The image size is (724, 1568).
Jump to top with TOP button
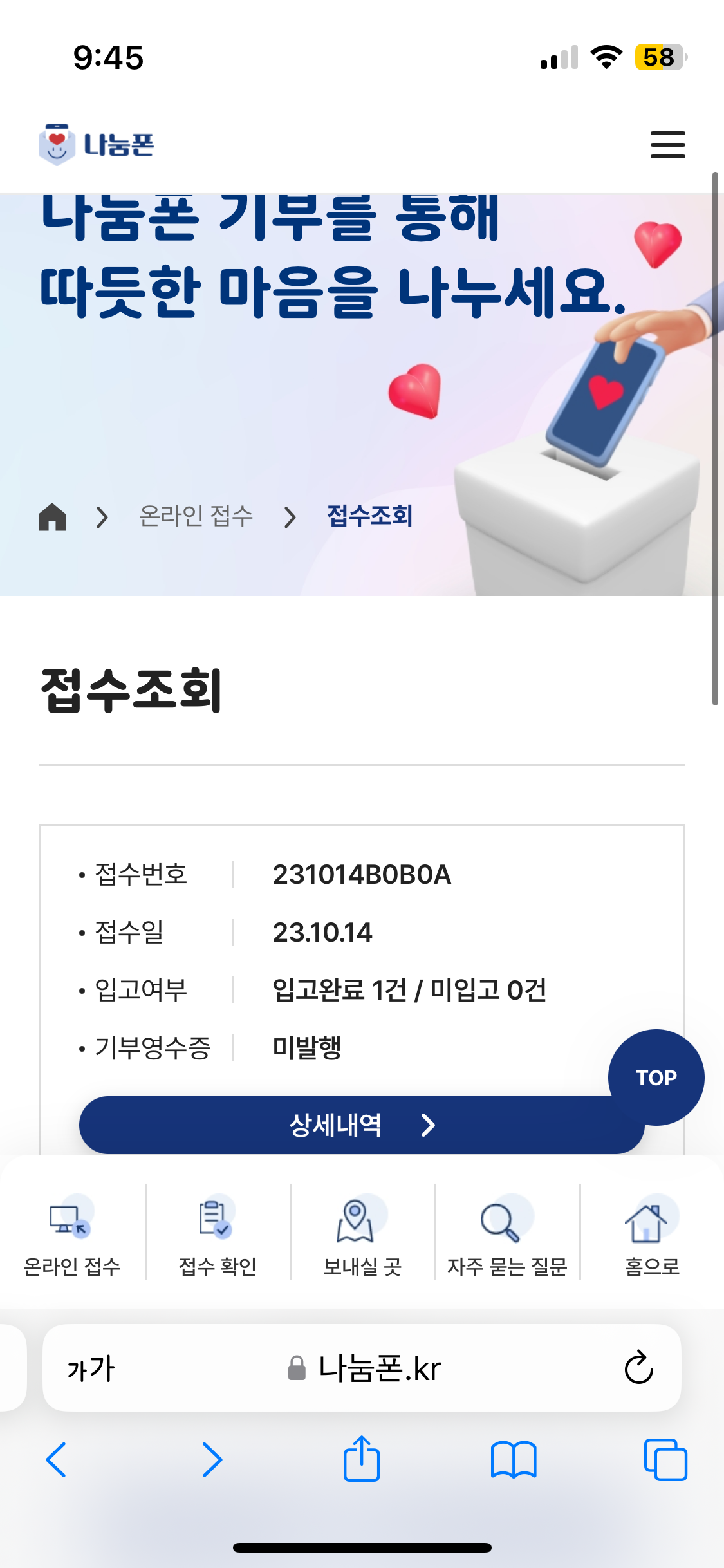click(x=656, y=1077)
